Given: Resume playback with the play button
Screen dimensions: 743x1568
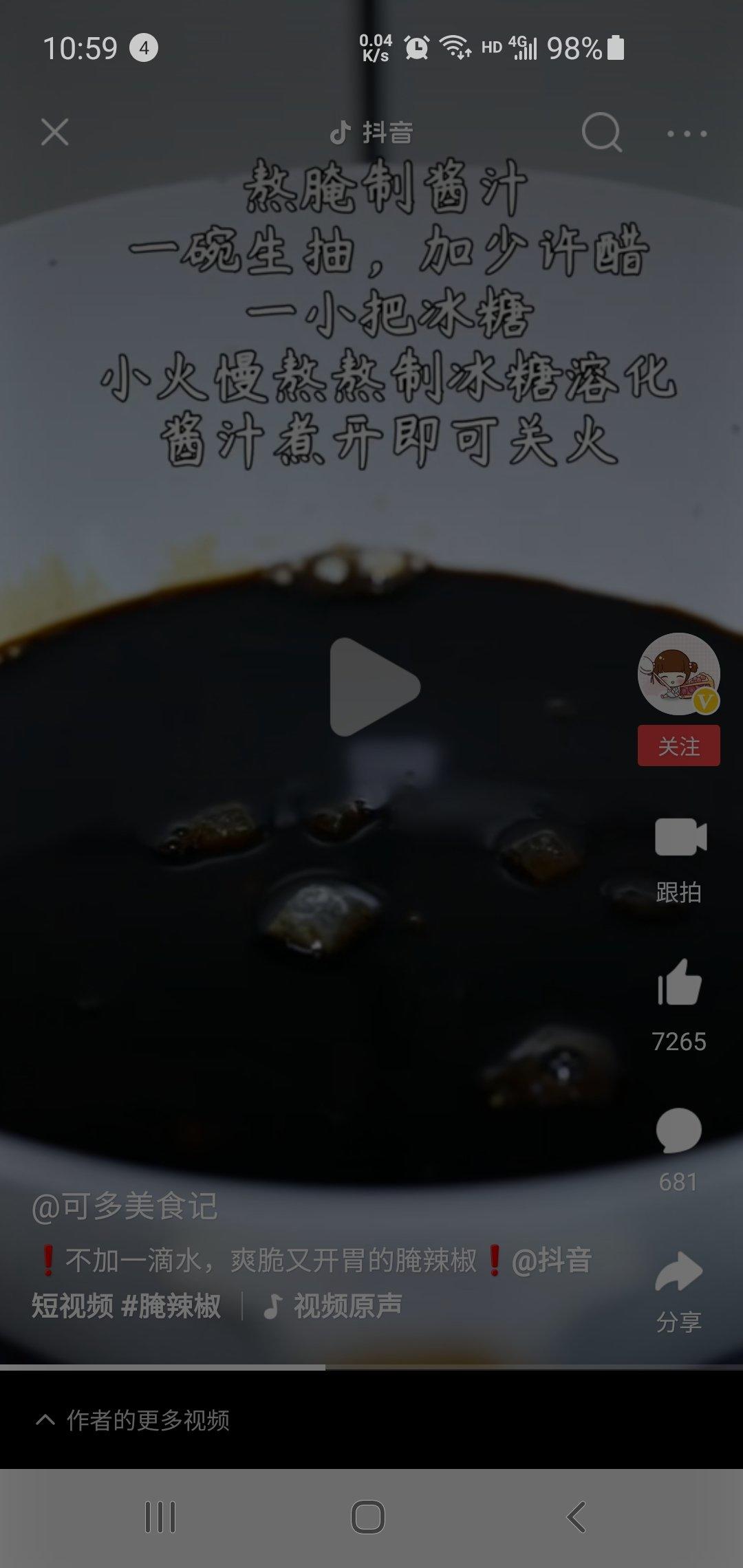Looking at the screenshot, I should 372,687.
